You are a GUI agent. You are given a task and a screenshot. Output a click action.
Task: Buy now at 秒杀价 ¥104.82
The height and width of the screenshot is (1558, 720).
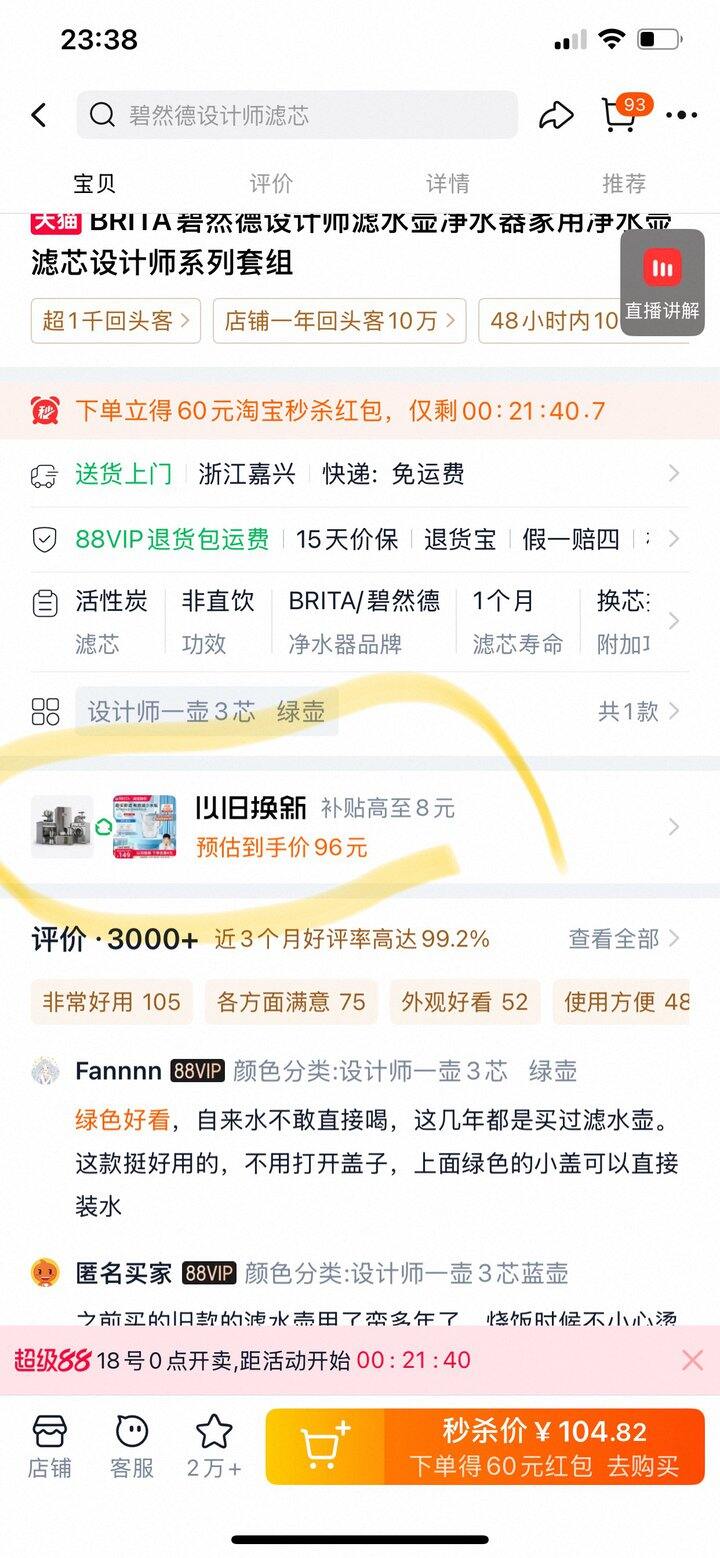545,1447
